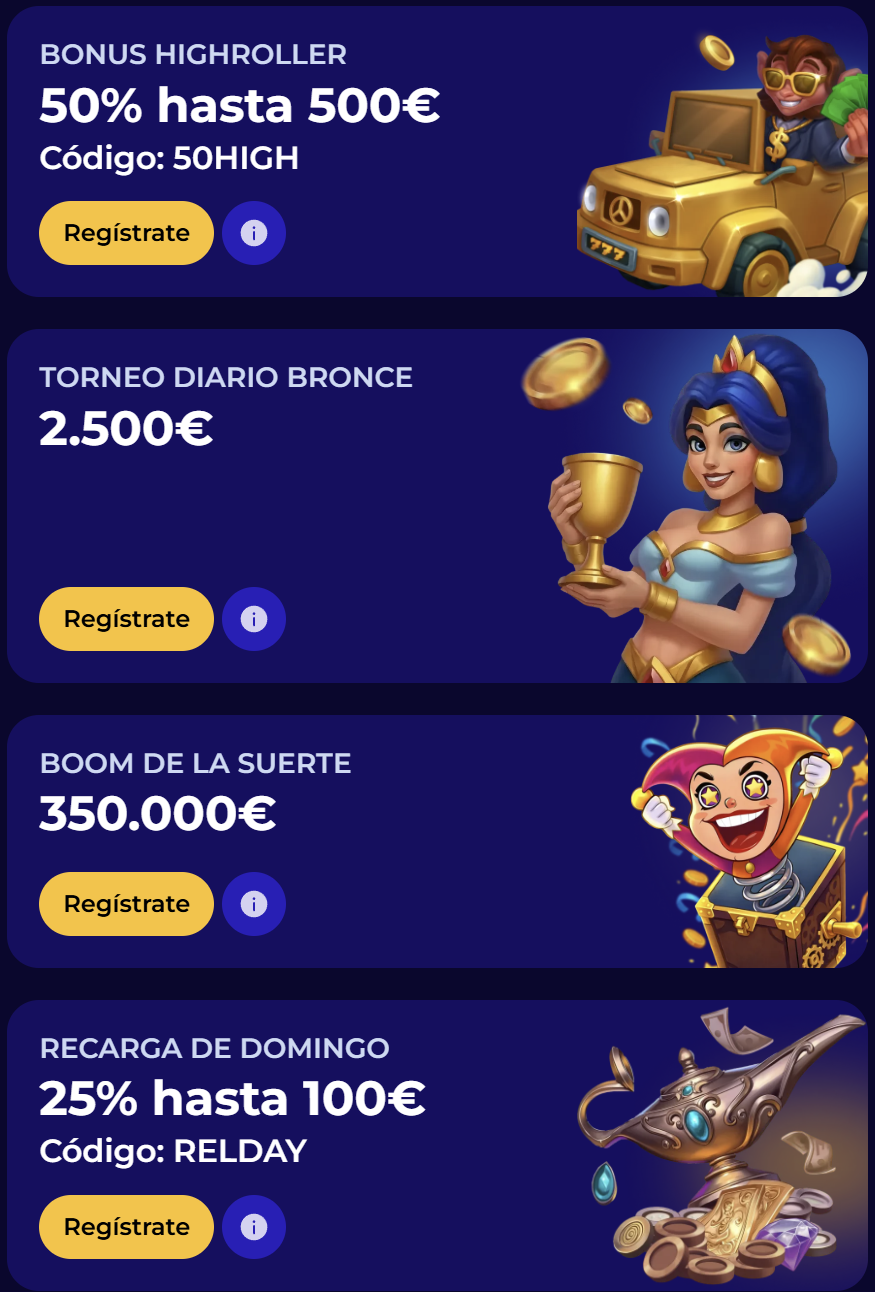The image size is (875, 1292).
Task: Open the RECARGA DE DOMINGO promotion title
Action: pos(216,1049)
